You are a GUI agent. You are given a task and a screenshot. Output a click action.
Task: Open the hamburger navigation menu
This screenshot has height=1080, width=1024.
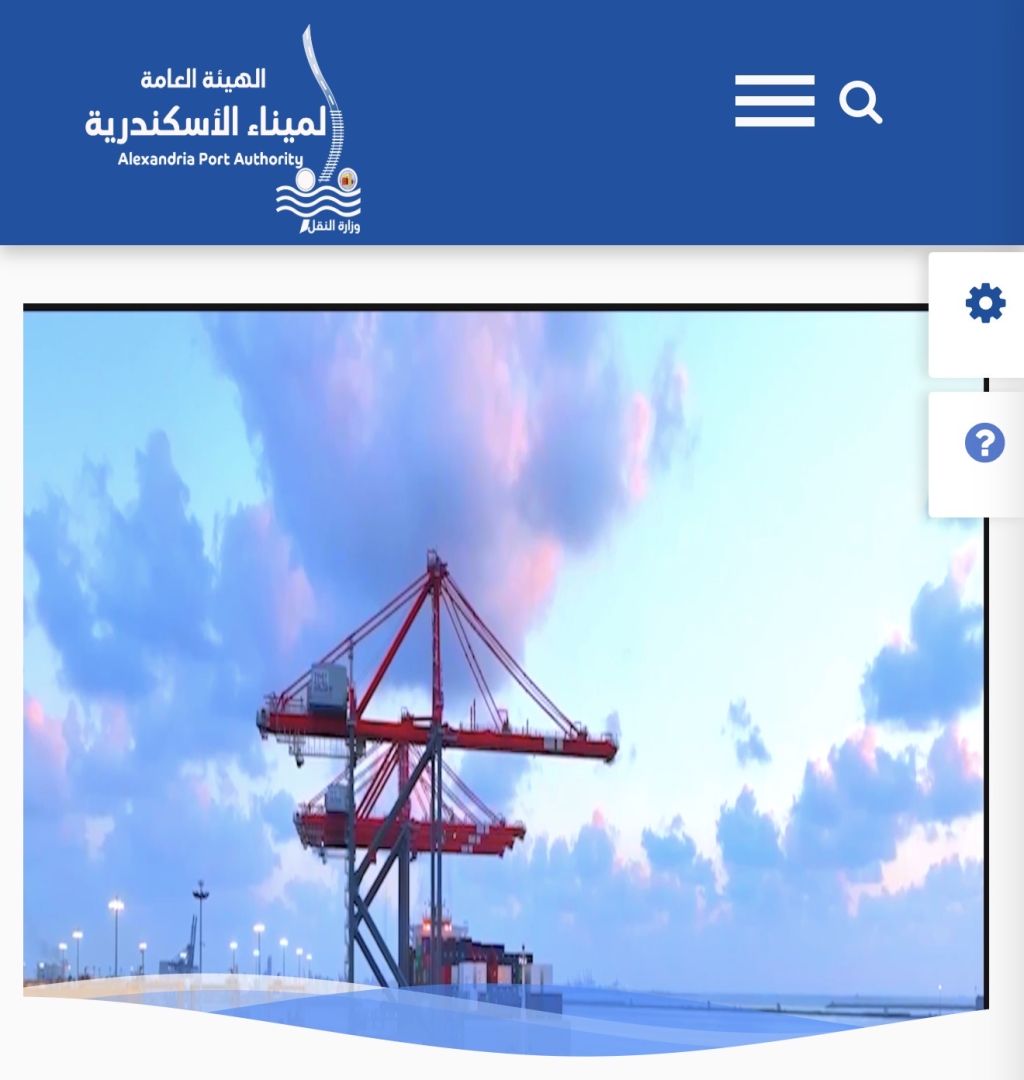pos(774,101)
